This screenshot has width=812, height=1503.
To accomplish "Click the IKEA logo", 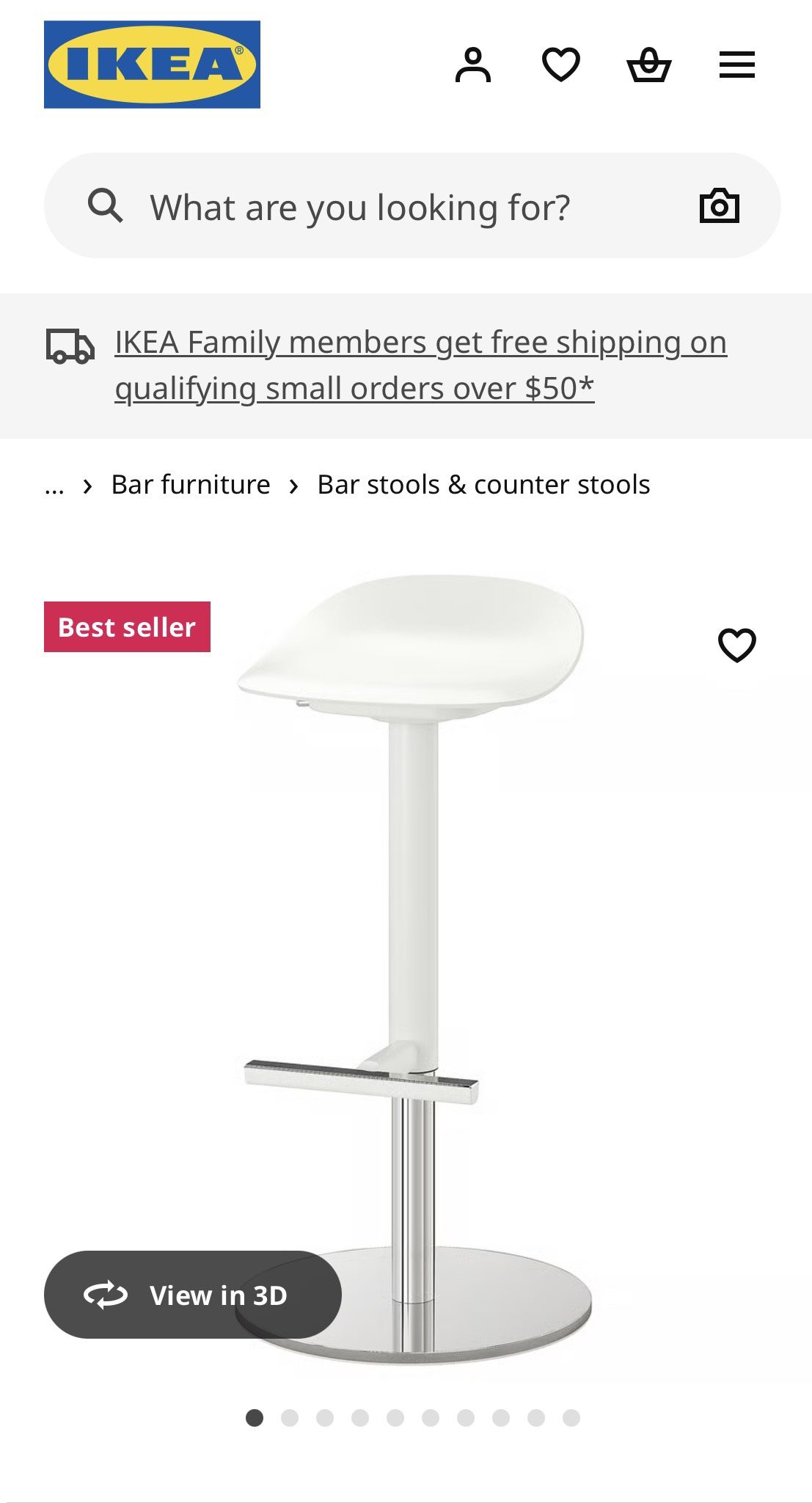I will [x=153, y=65].
